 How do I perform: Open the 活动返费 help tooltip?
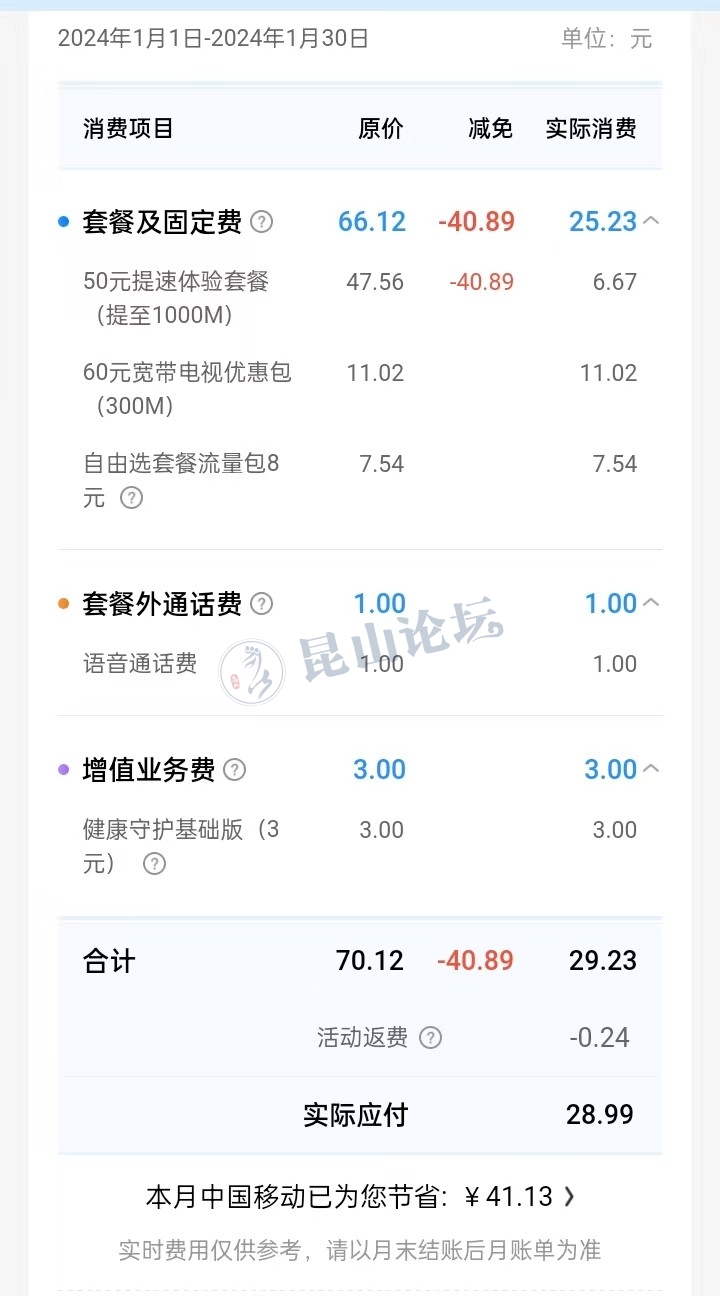coord(430,1038)
